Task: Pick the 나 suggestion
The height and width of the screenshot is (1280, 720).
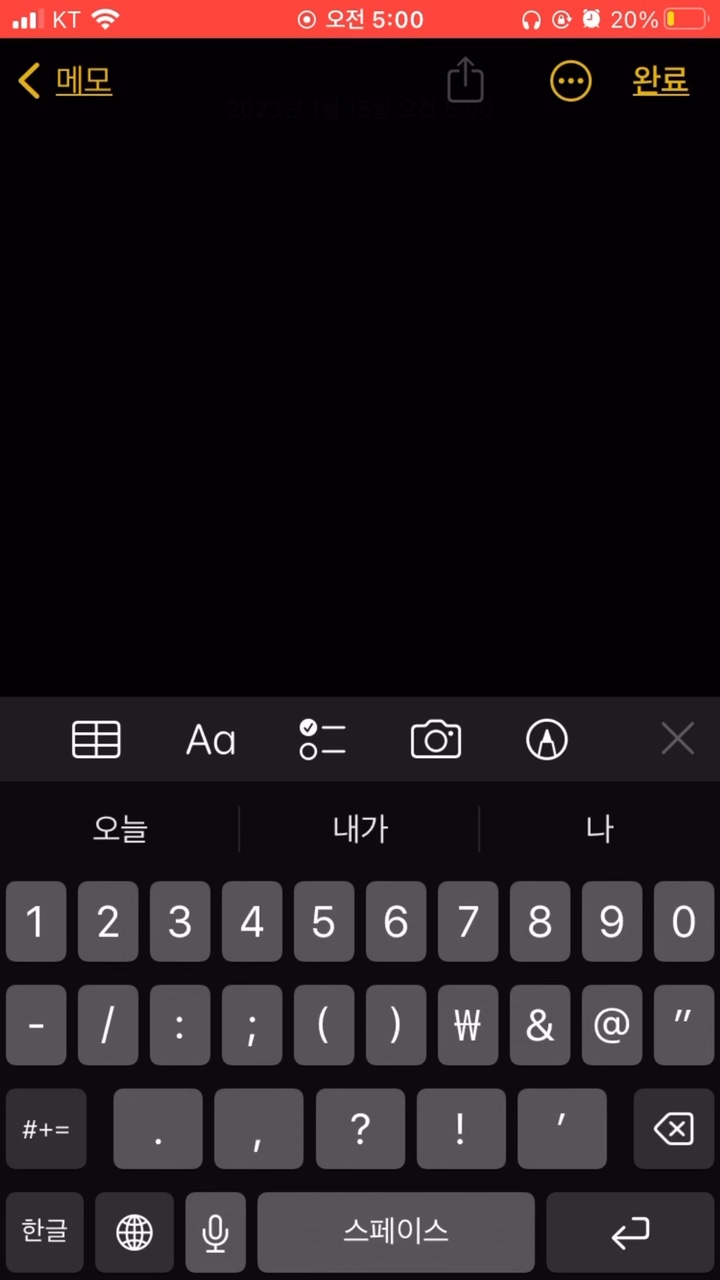Action: (599, 829)
